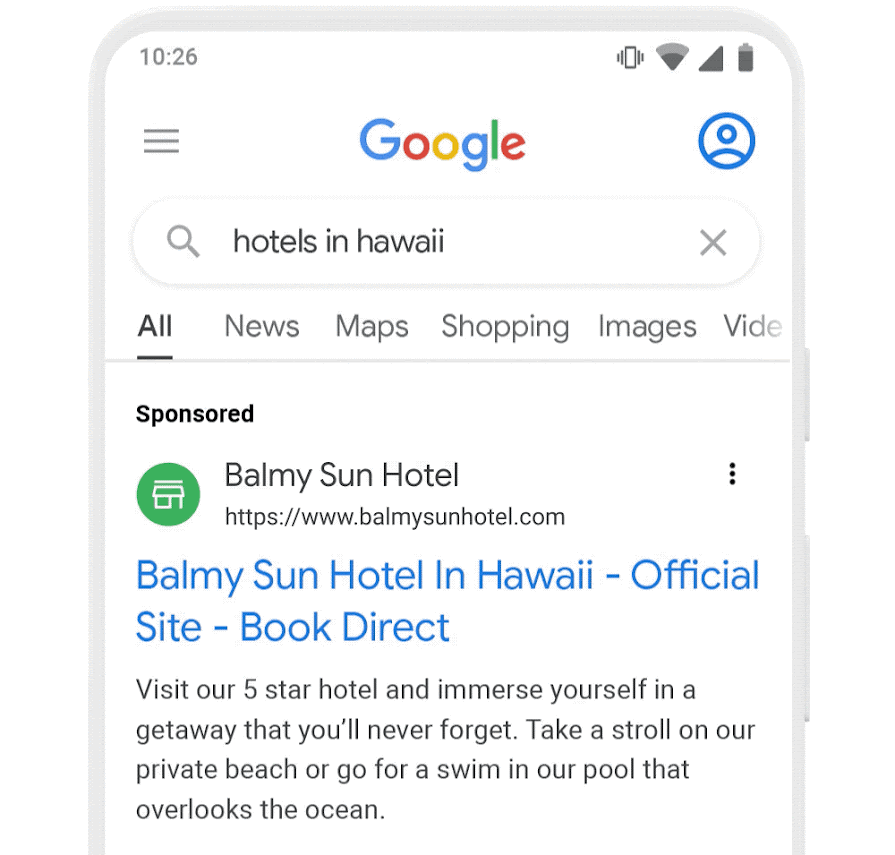This screenshot has height=855, width=895.
Task: Switch to the Maps tab
Action: click(371, 326)
